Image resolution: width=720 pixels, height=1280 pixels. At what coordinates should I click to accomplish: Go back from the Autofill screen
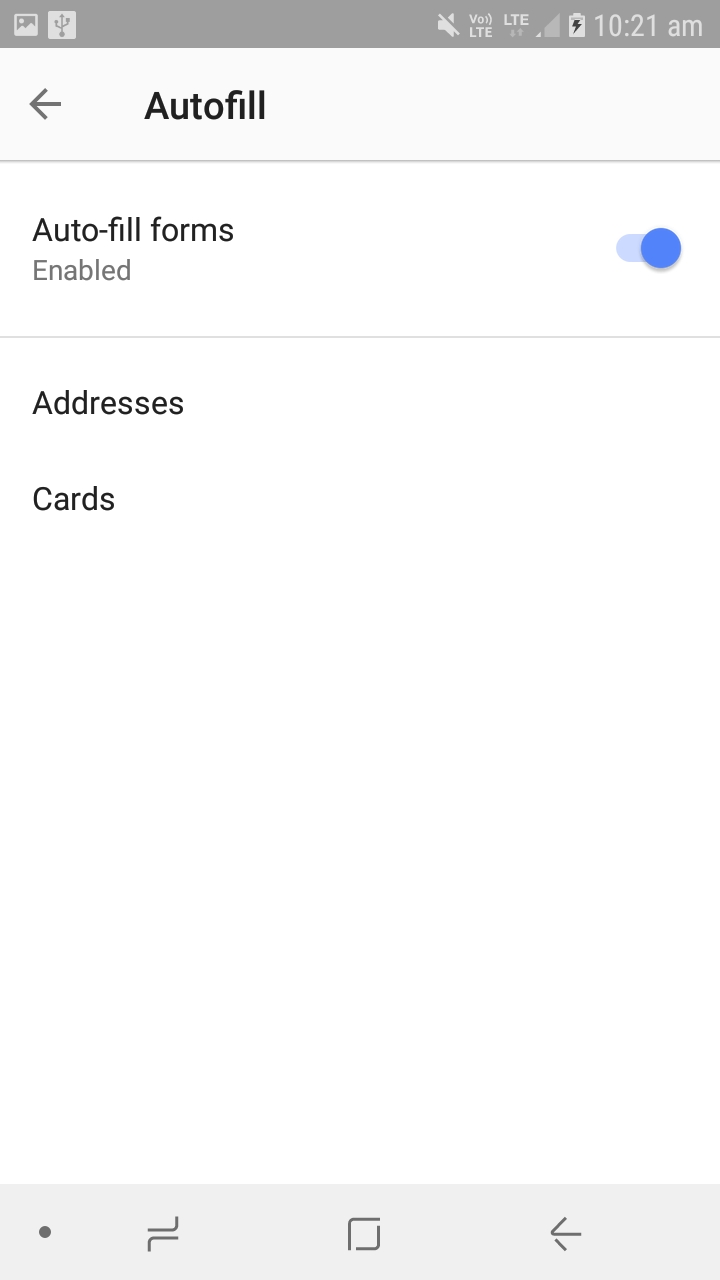tap(45, 104)
